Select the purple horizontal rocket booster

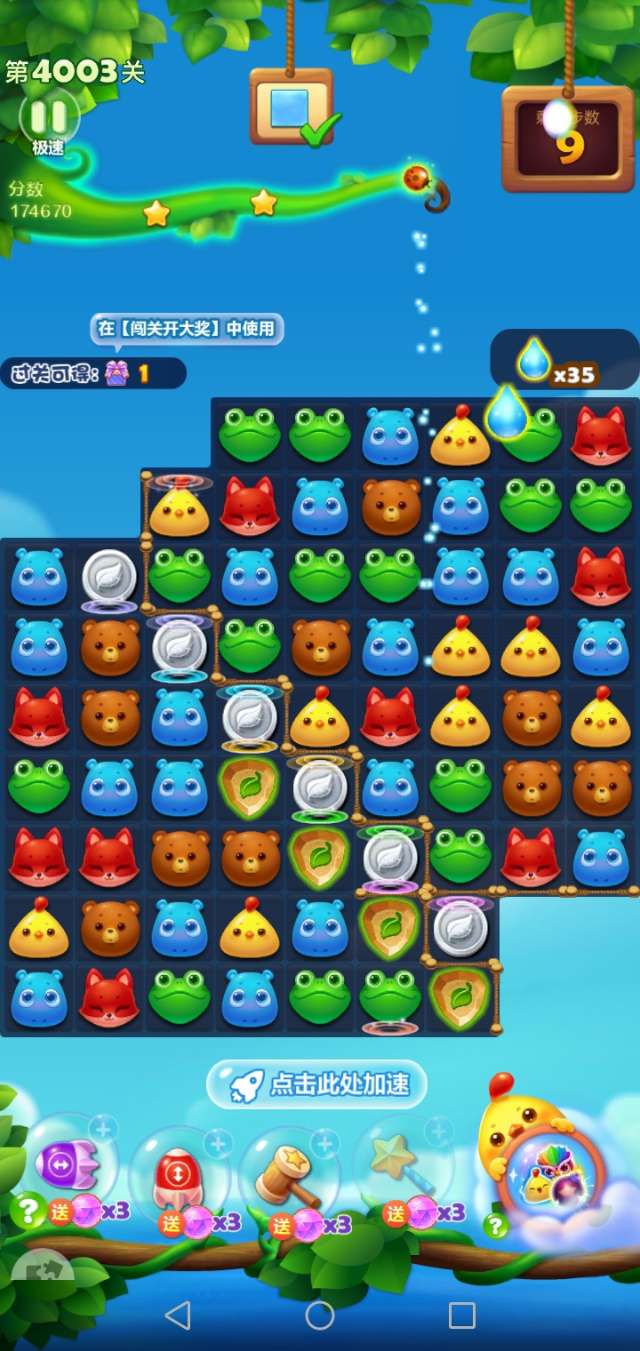[x=68, y=1165]
